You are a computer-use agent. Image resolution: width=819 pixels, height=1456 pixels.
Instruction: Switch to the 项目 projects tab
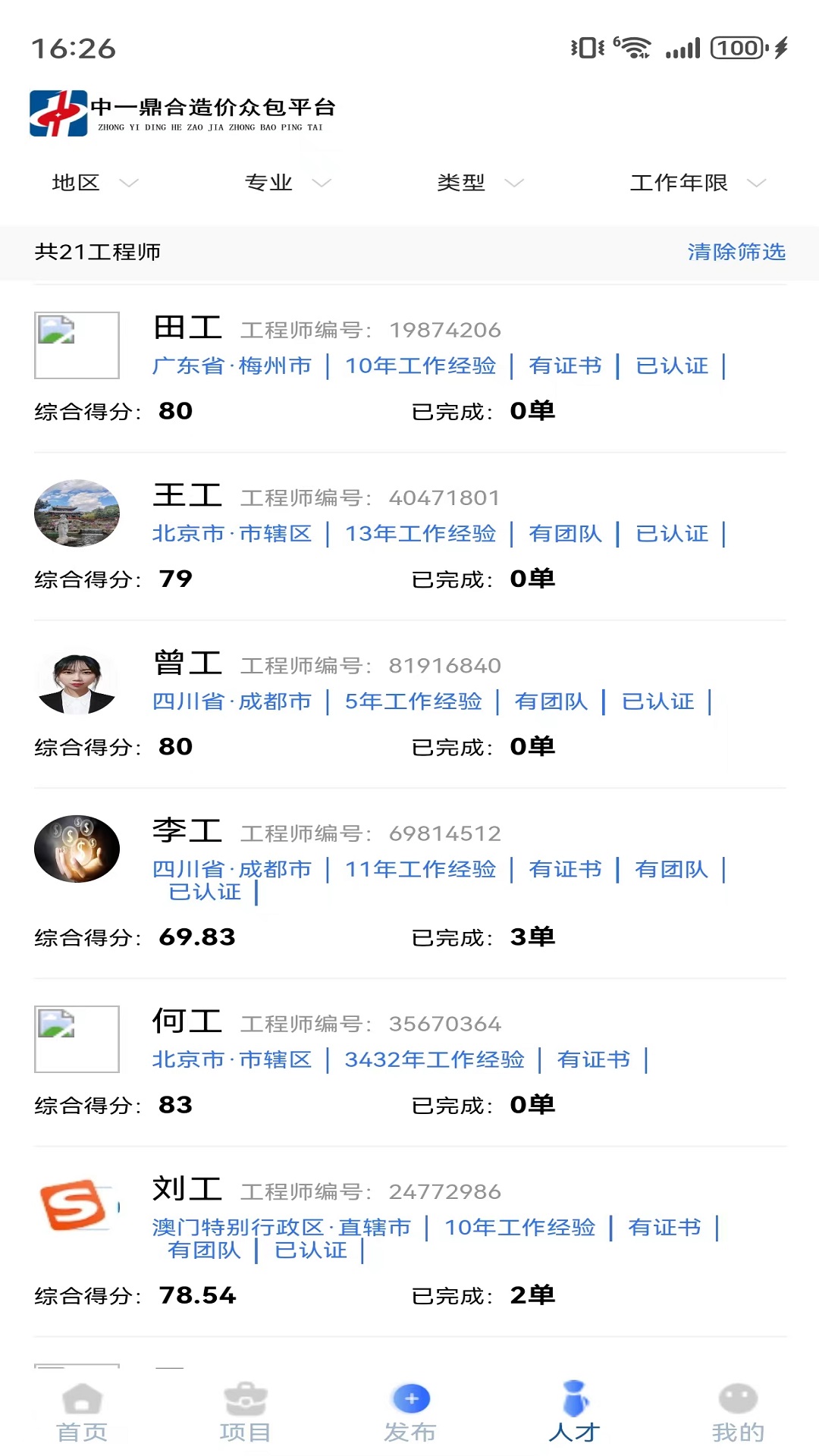click(246, 1414)
